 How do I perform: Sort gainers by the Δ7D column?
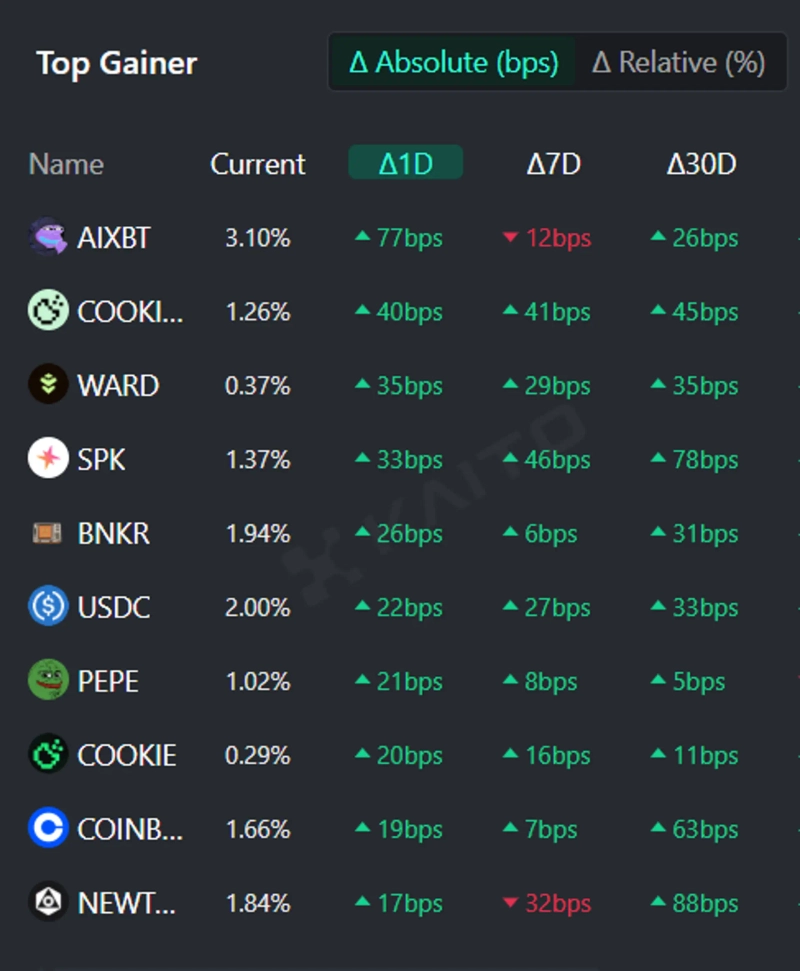coord(553,164)
